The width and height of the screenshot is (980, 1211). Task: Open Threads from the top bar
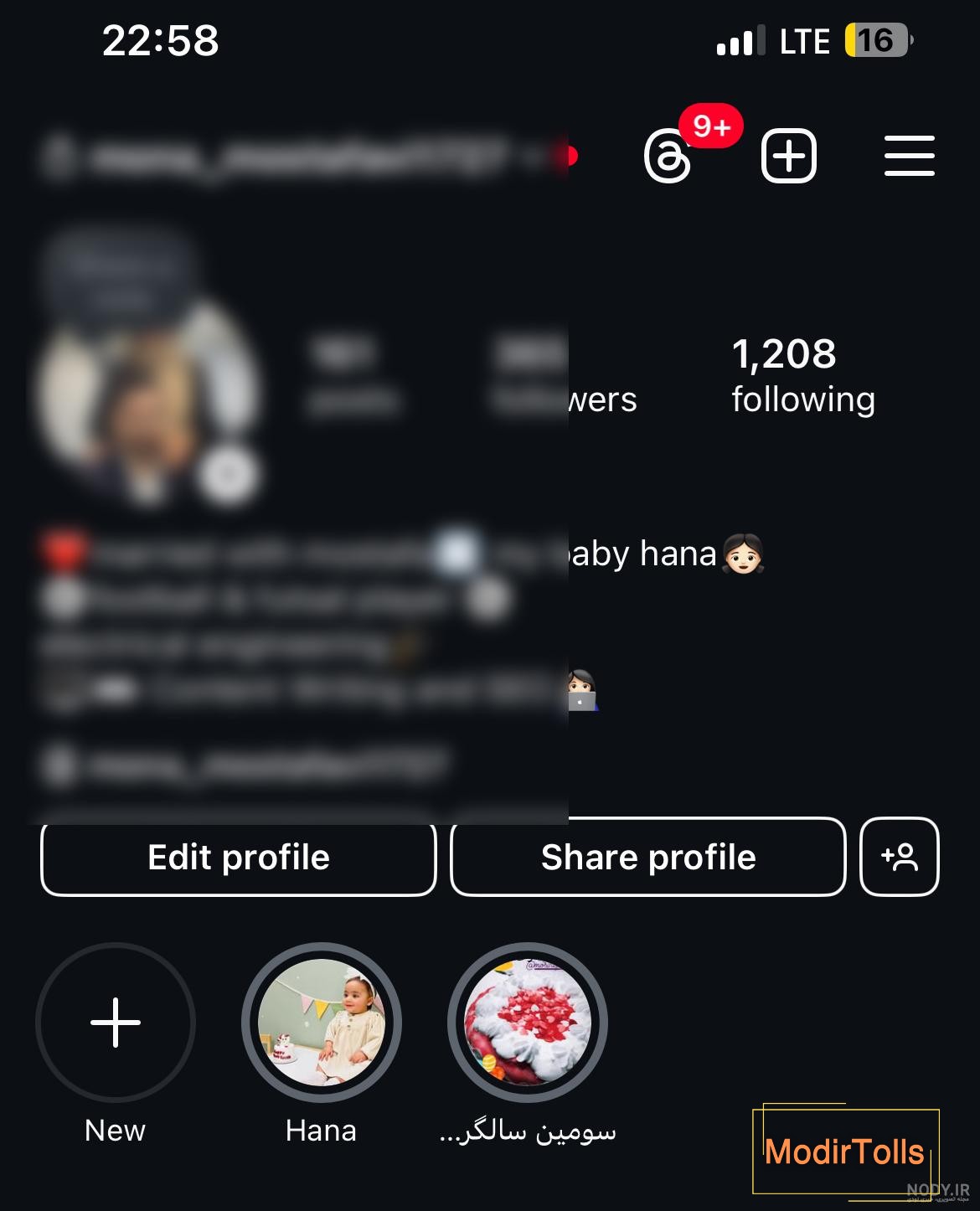[x=668, y=157]
